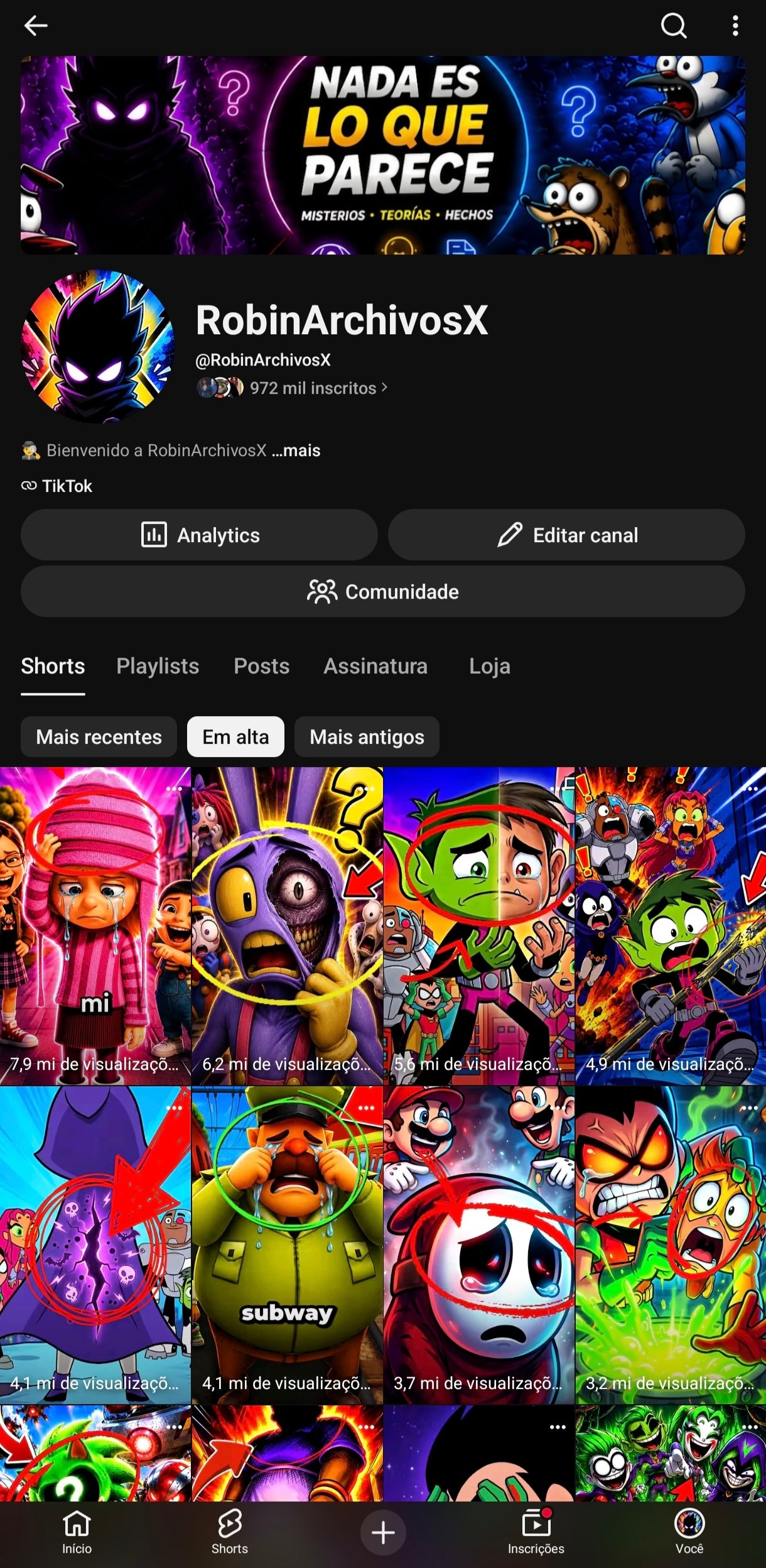The height and width of the screenshot is (1568, 766).
Task: Expand channel description with ...mais
Action: click(296, 450)
